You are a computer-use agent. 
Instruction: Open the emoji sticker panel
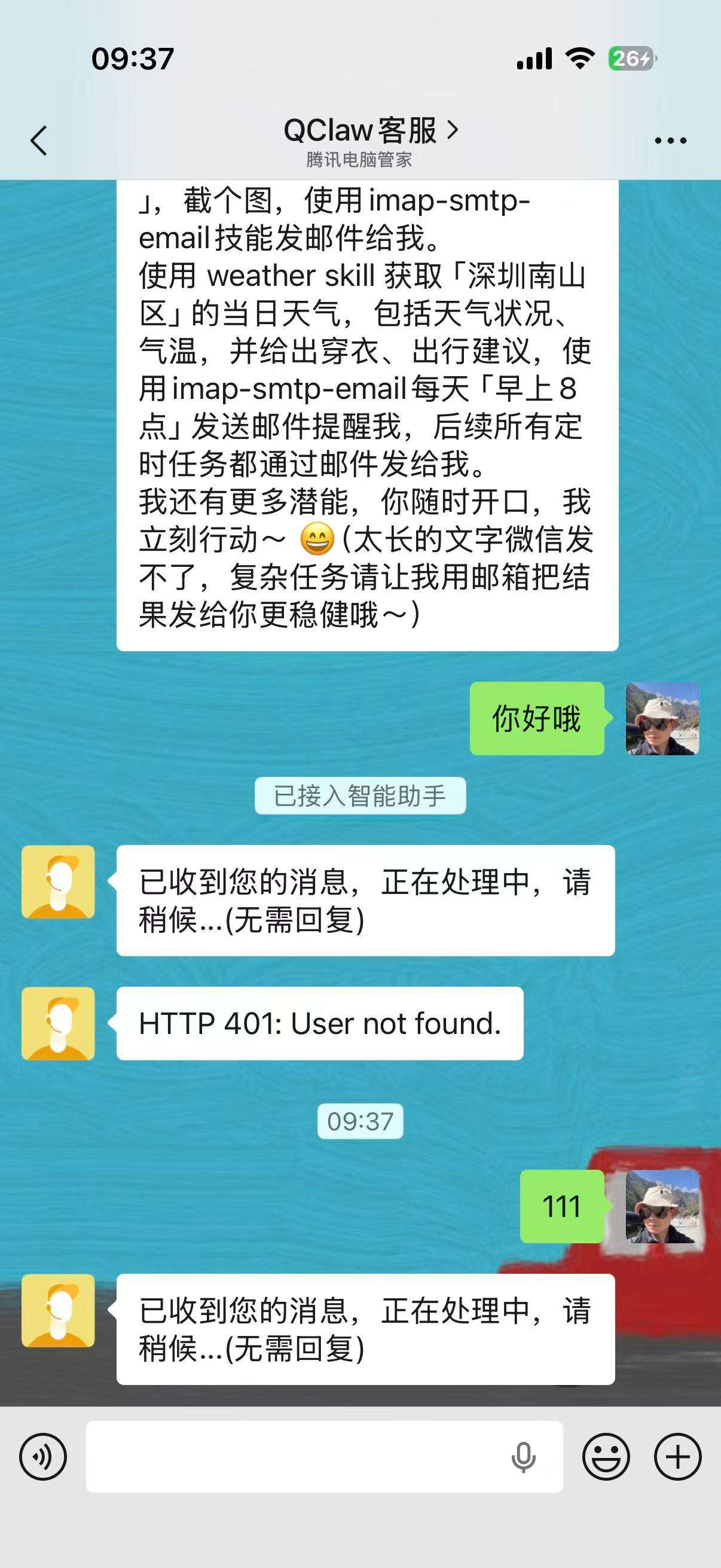pos(606,1457)
